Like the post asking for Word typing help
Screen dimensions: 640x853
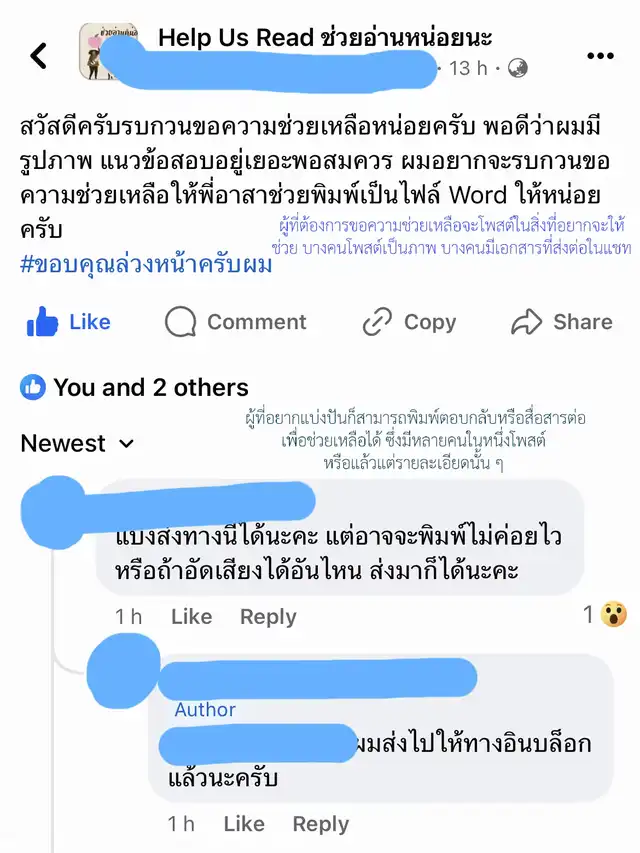point(69,322)
